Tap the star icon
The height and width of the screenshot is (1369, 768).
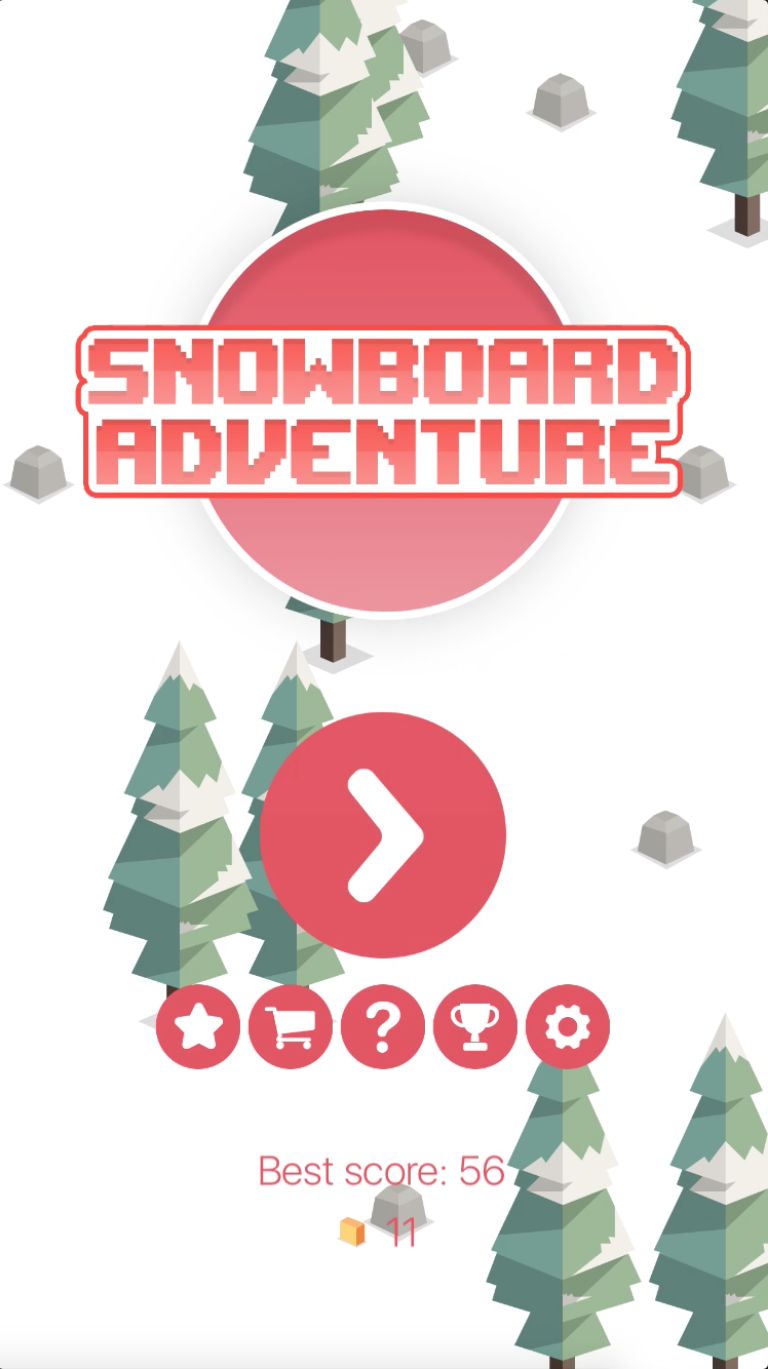click(x=198, y=1026)
